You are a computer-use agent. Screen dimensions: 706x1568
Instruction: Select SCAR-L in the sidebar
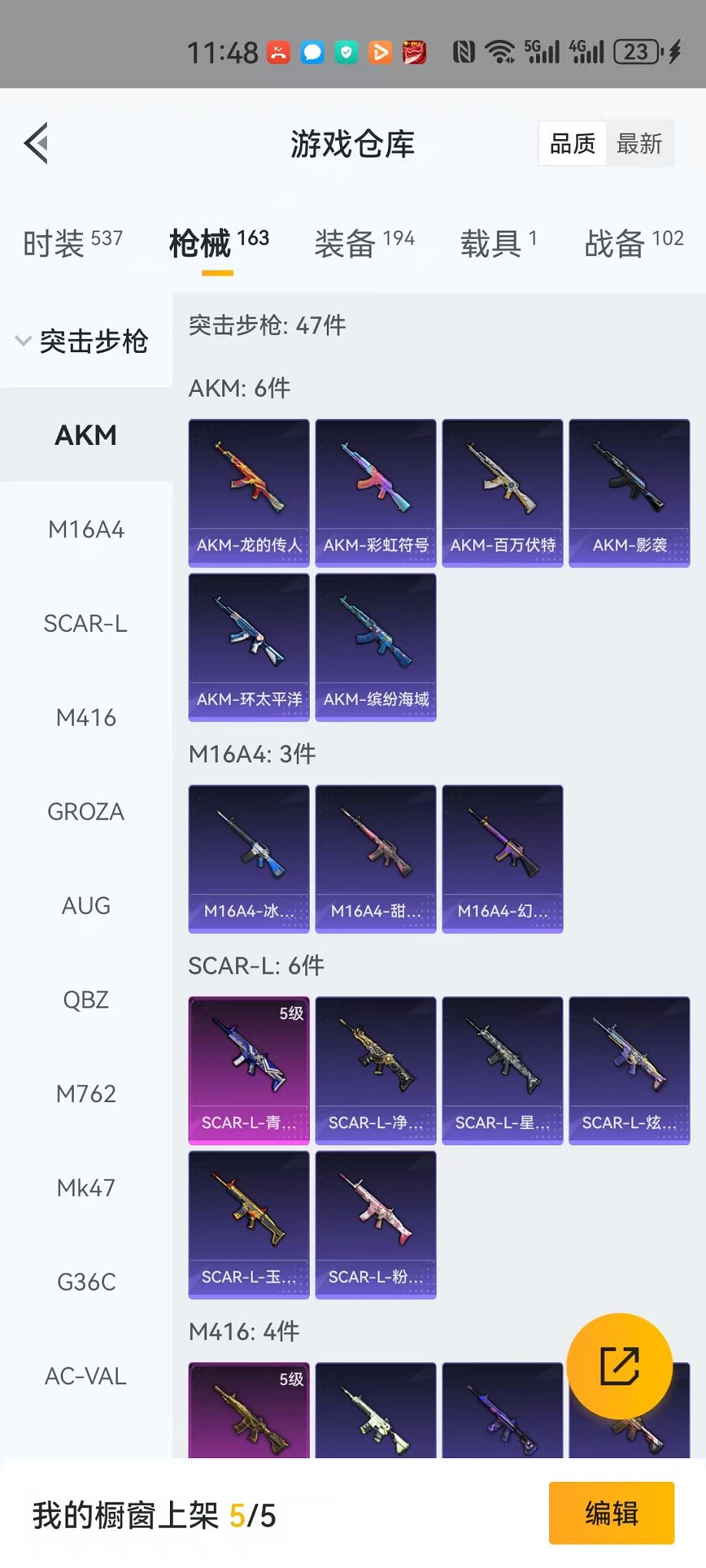click(86, 623)
